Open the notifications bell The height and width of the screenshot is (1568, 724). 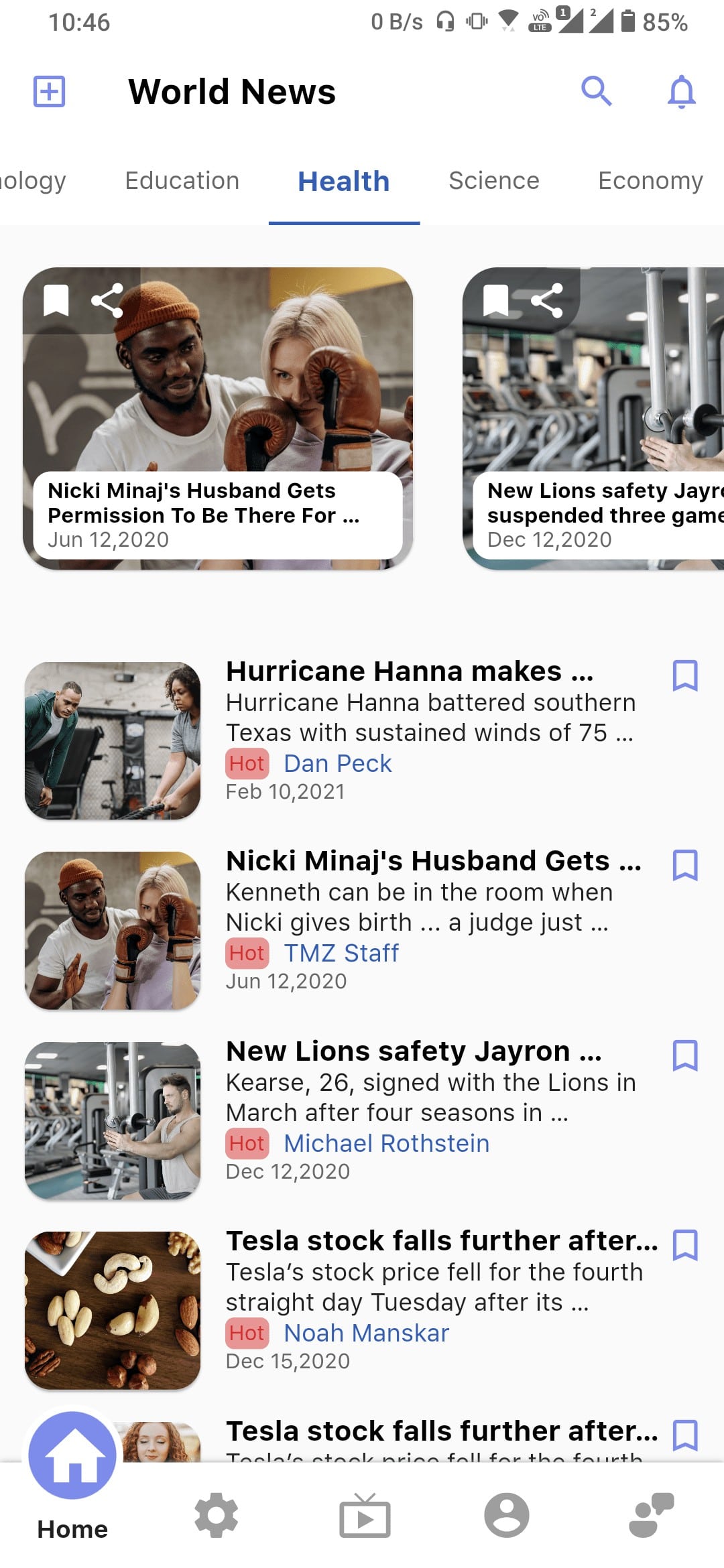pyautogui.click(x=682, y=91)
